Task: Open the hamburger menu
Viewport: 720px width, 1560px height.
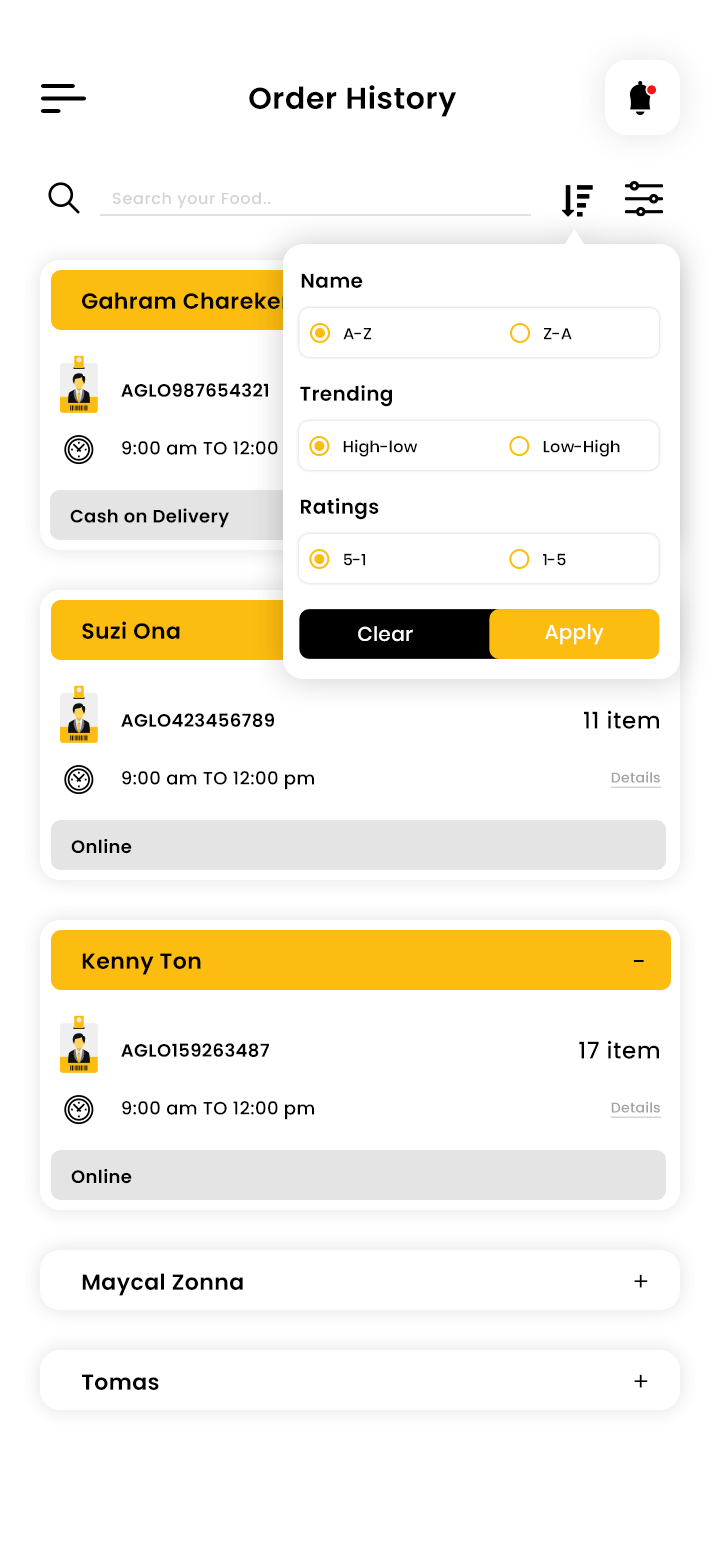Action: click(63, 98)
